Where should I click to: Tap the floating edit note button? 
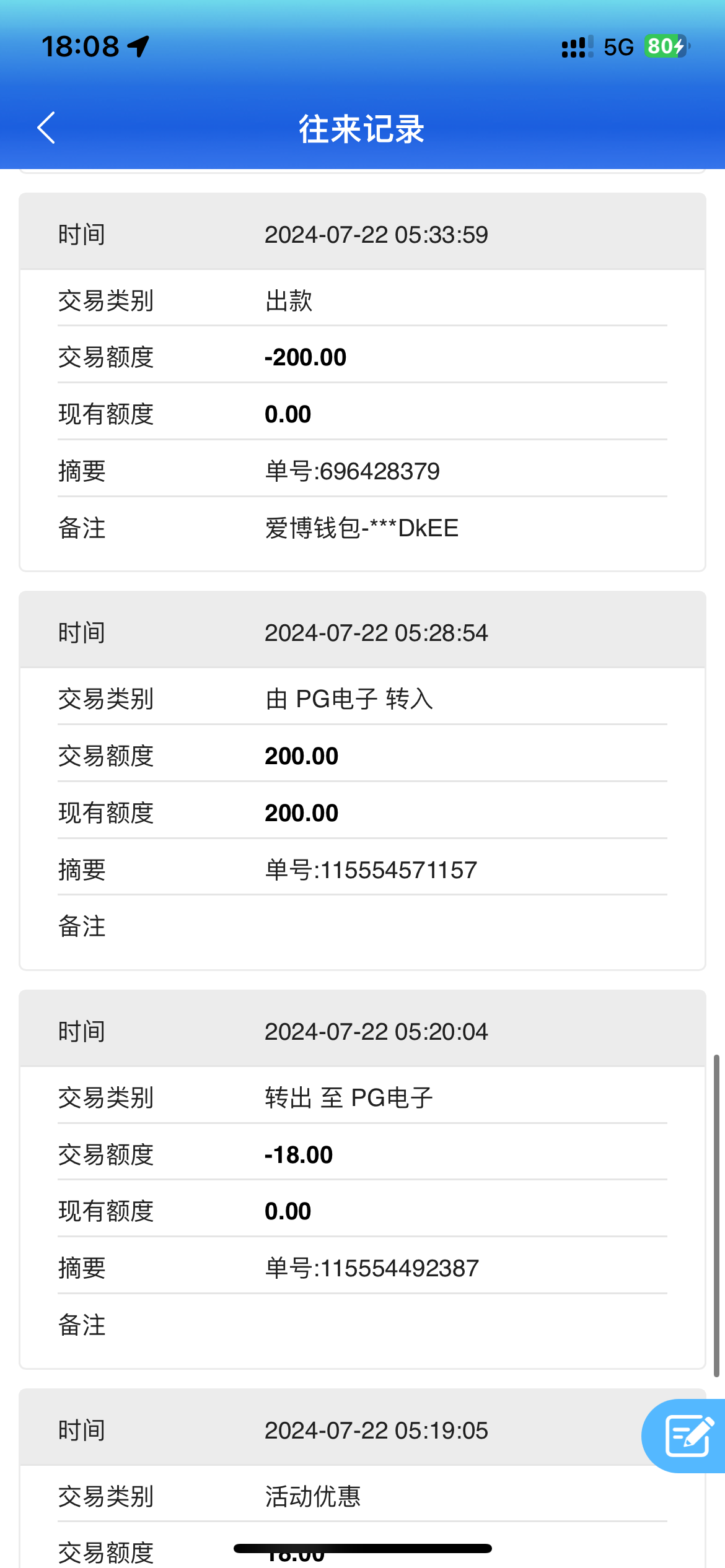click(x=687, y=1435)
